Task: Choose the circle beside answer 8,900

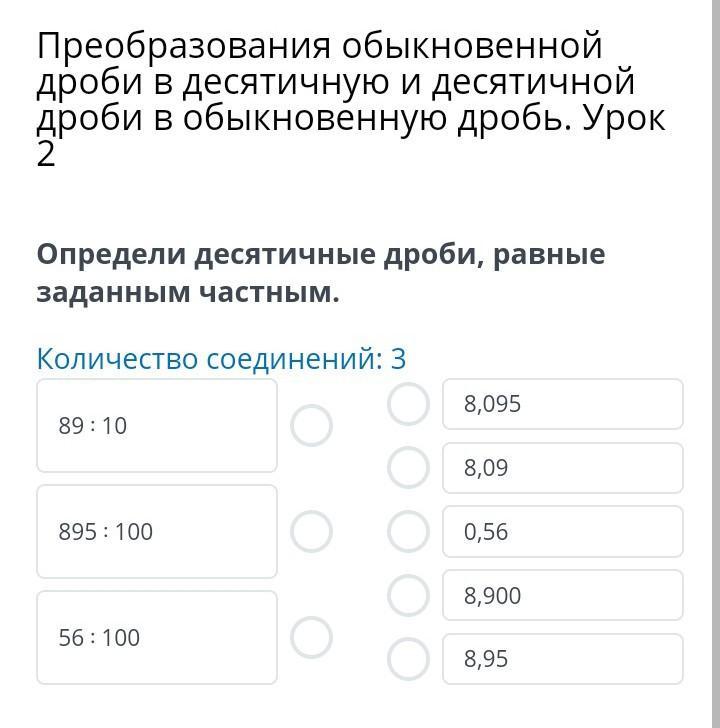Action: coord(408,596)
